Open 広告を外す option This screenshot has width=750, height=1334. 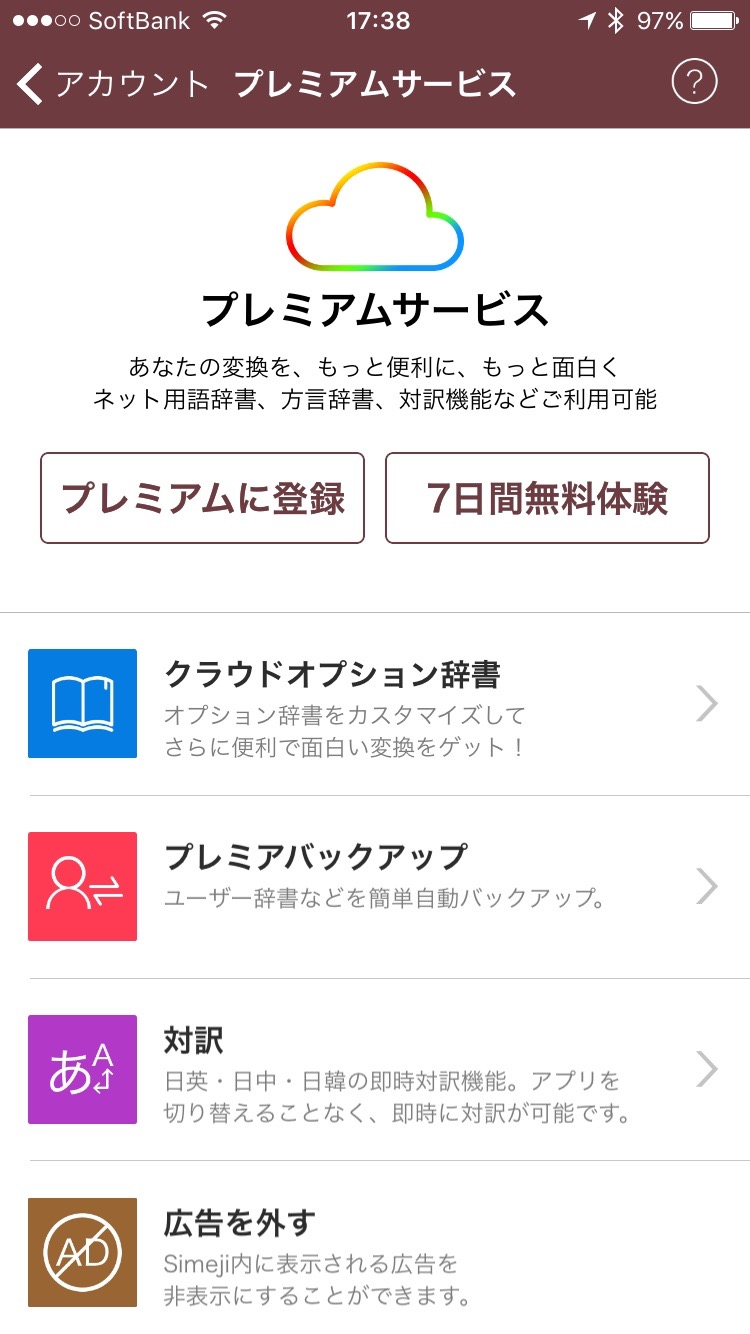[x=375, y=1252]
